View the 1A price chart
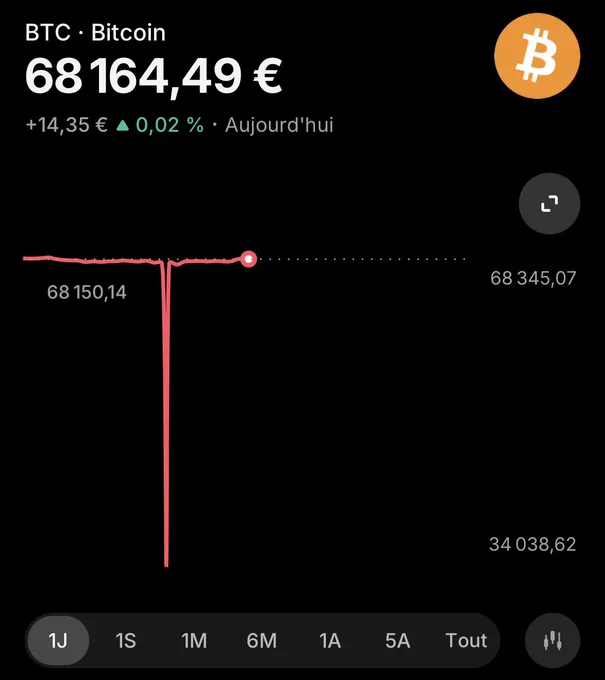The image size is (605, 680). (x=330, y=641)
